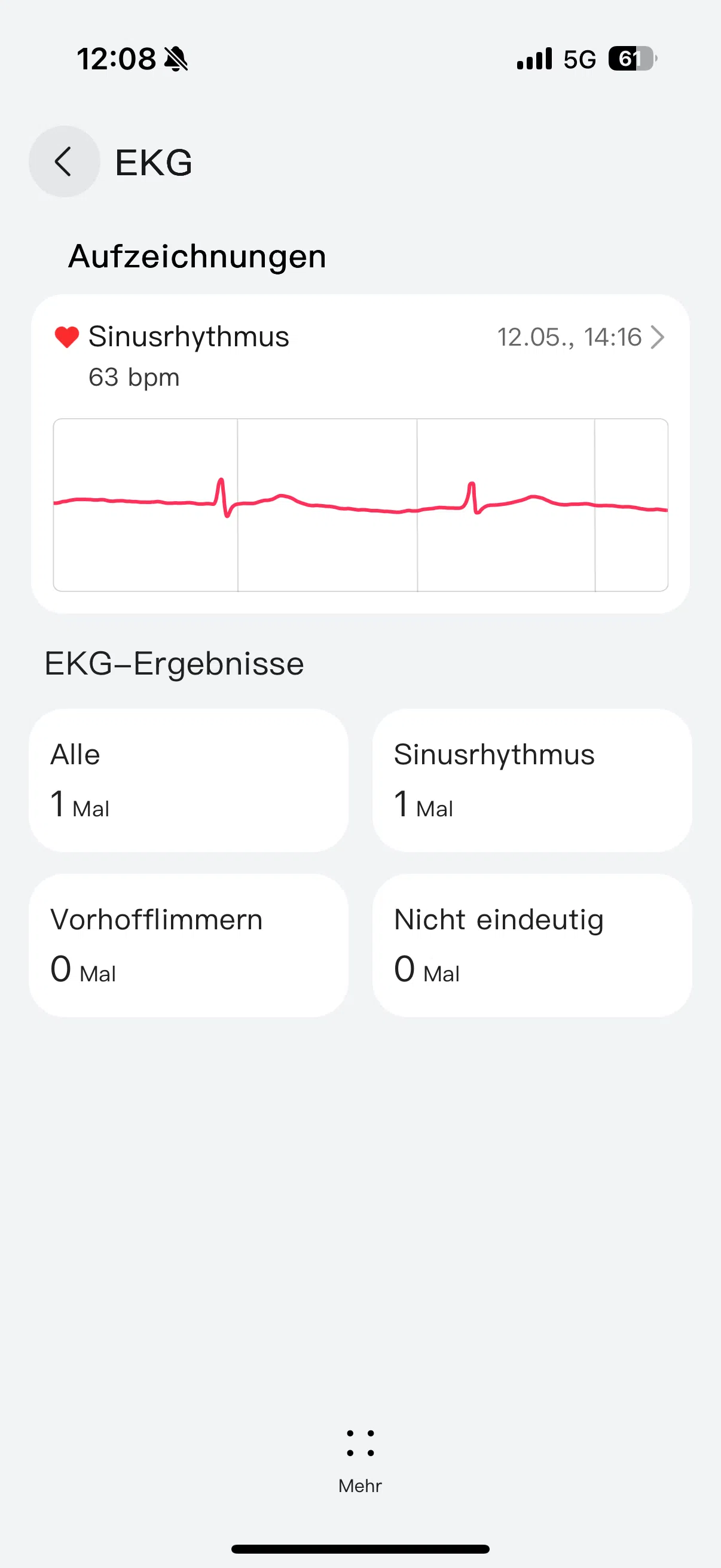The height and width of the screenshot is (1568, 721).
Task: Open the Alle results card
Action: point(188,780)
